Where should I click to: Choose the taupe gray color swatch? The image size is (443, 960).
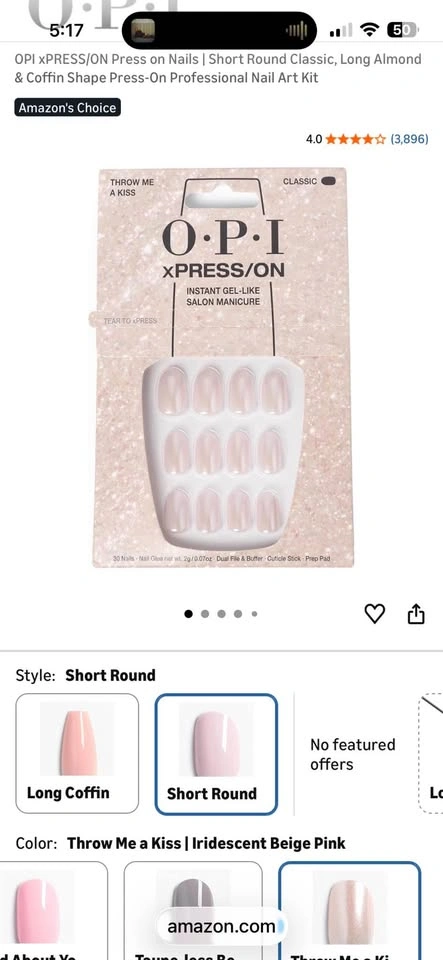193,910
